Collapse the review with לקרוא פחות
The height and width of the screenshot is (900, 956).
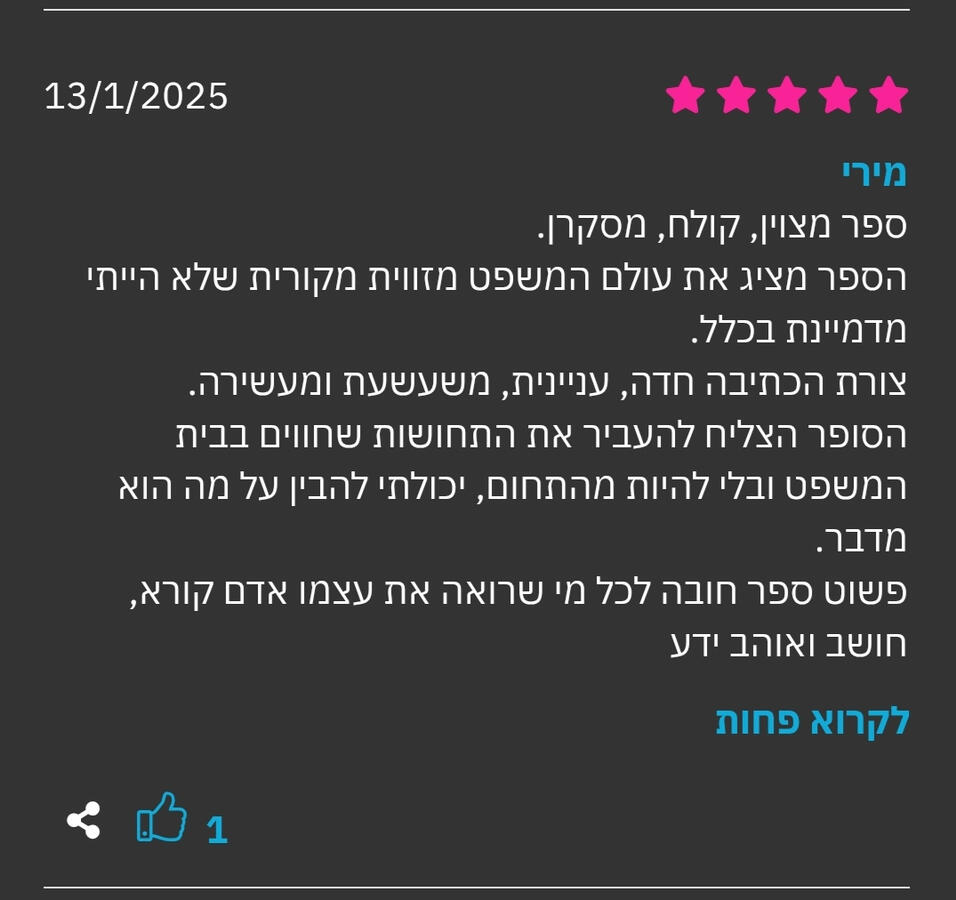point(812,721)
